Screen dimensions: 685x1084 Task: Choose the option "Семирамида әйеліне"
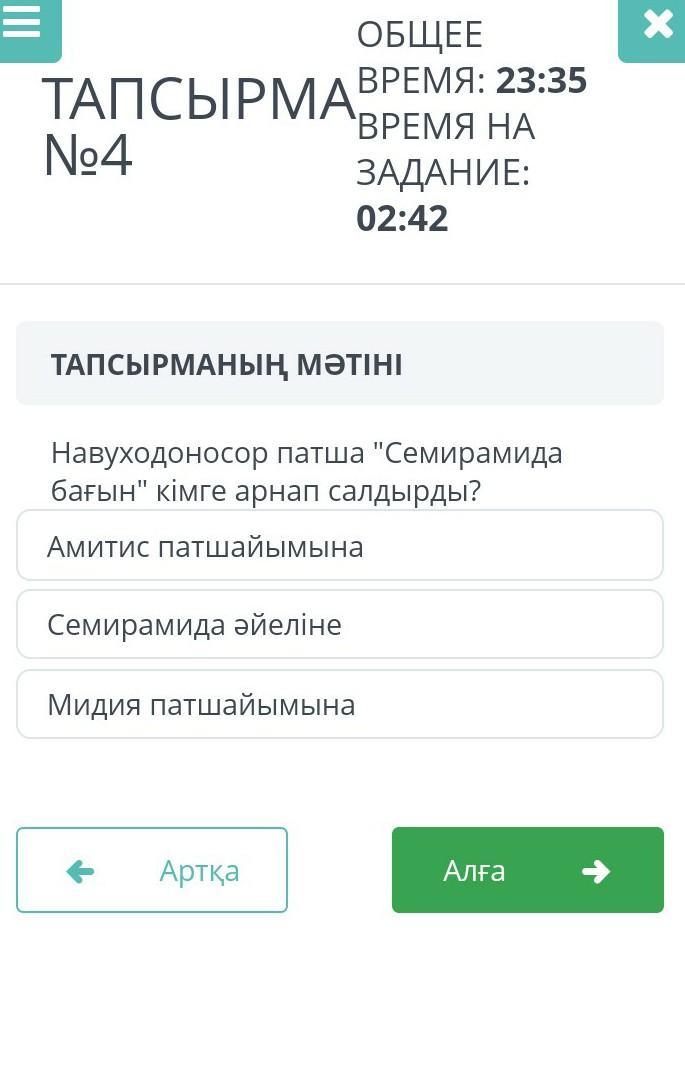[x=340, y=625]
